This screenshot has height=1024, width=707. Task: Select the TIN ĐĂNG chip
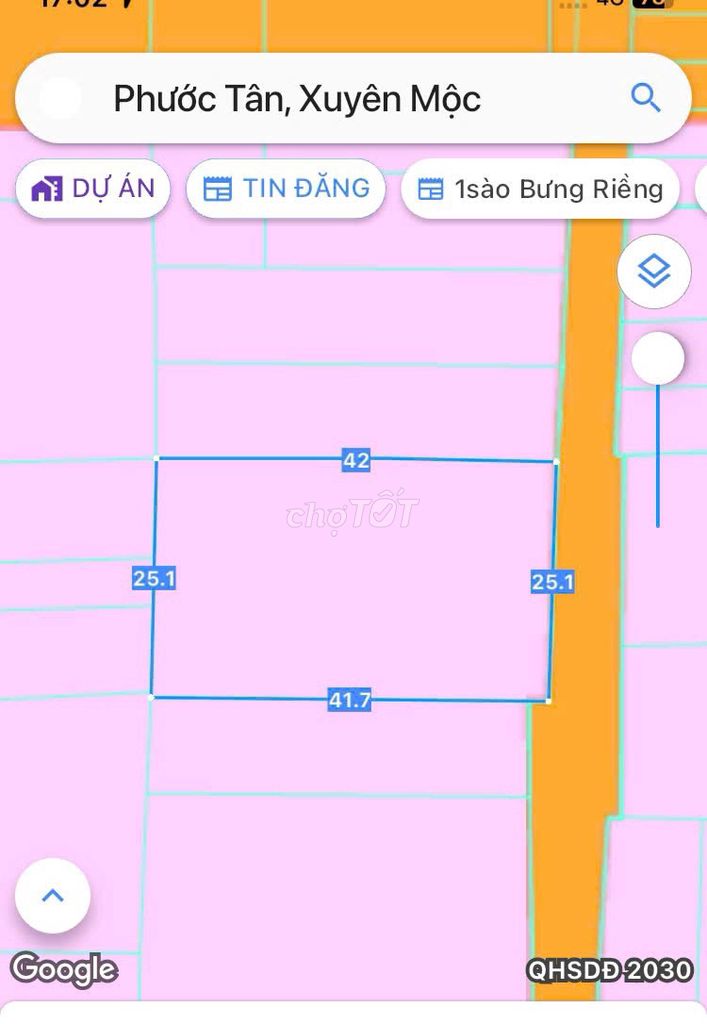[x=286, y=189]
